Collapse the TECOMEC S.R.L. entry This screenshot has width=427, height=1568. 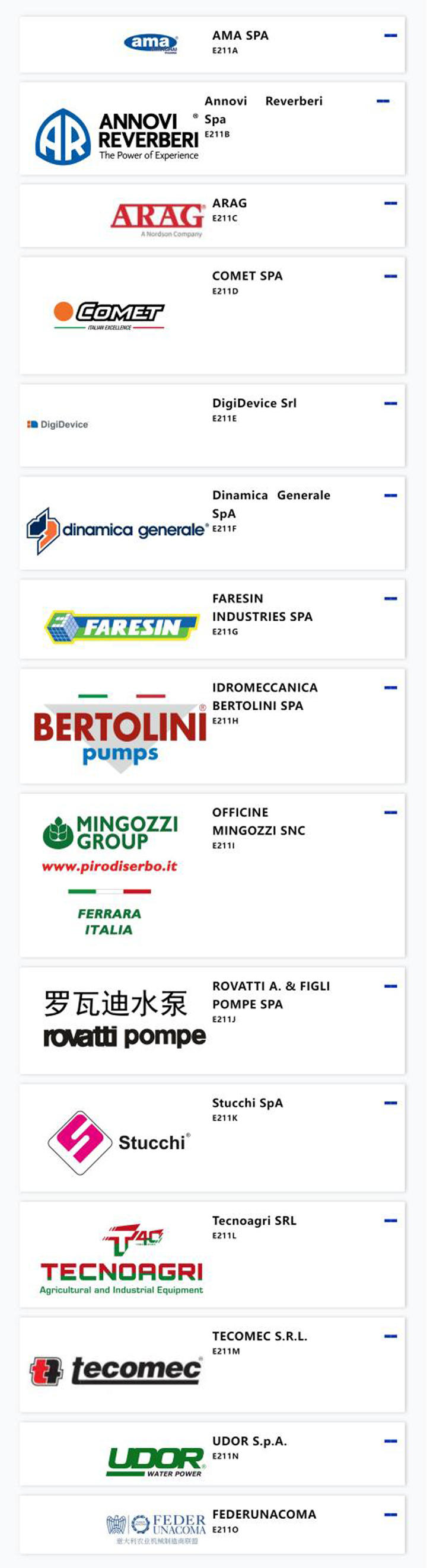point(390,1337)
